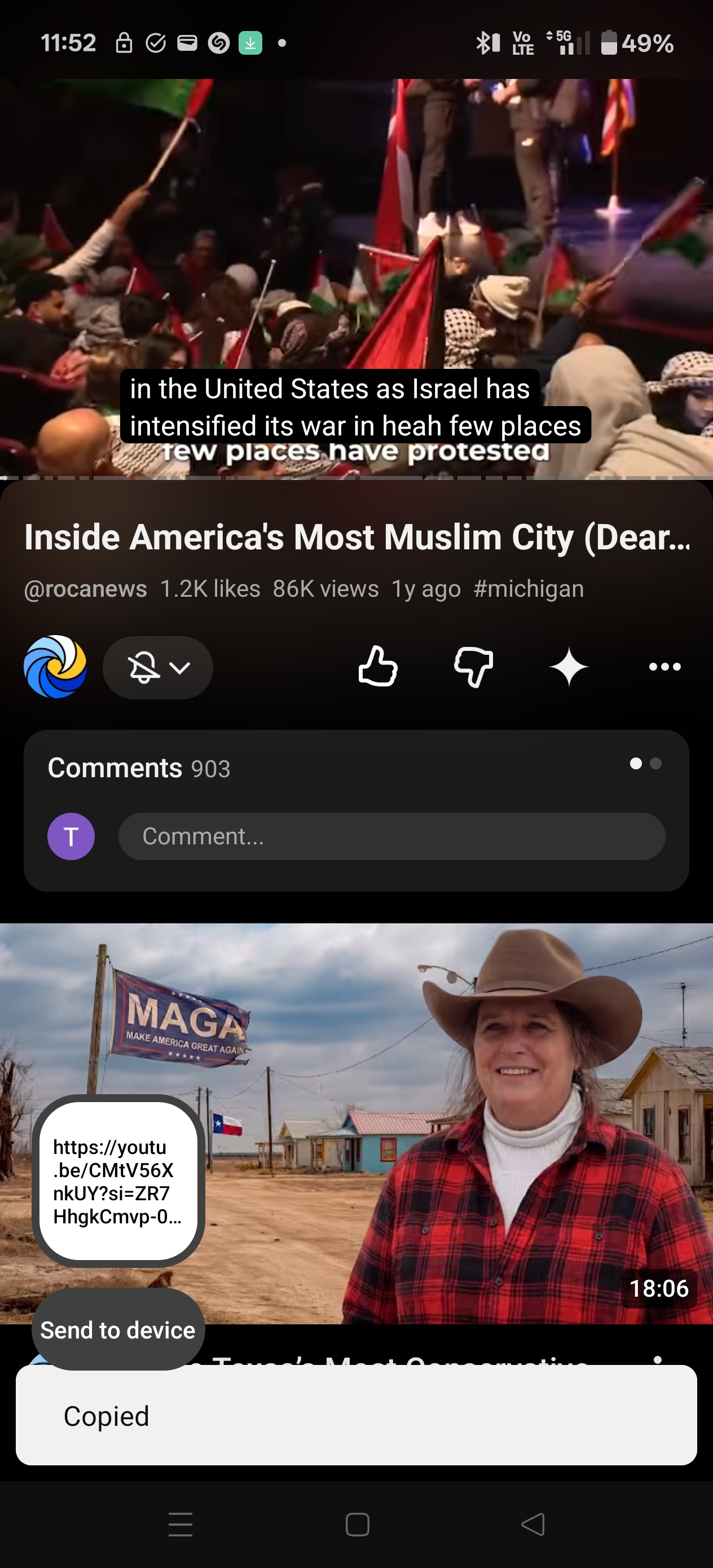The height and width of the screenshot is (1568, 713).
Task: Expand the video title and description
Action: point(356,538)
